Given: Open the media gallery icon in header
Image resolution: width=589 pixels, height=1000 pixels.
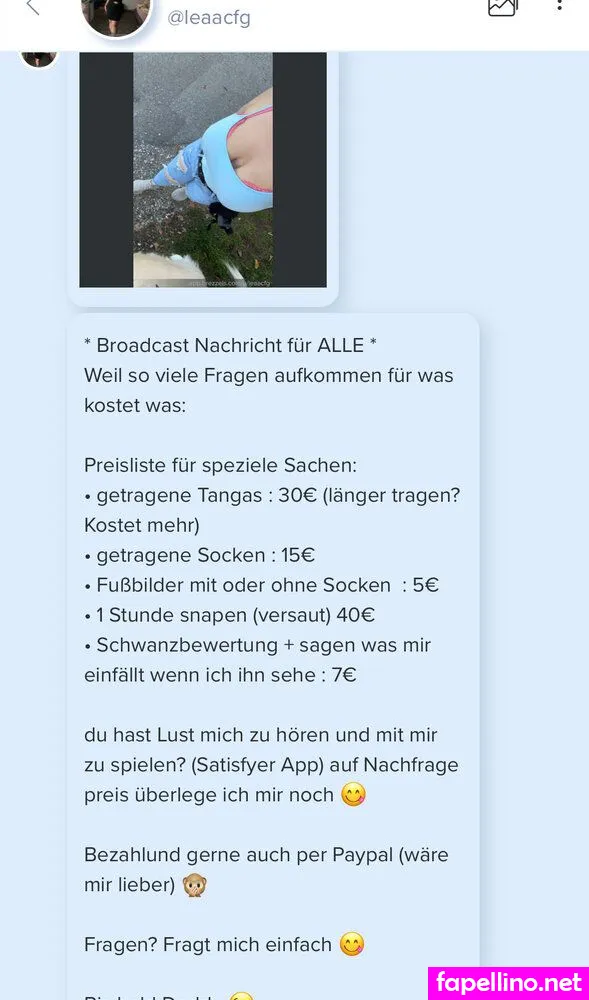Looking at the screenshot, I should tap(503, 7).
